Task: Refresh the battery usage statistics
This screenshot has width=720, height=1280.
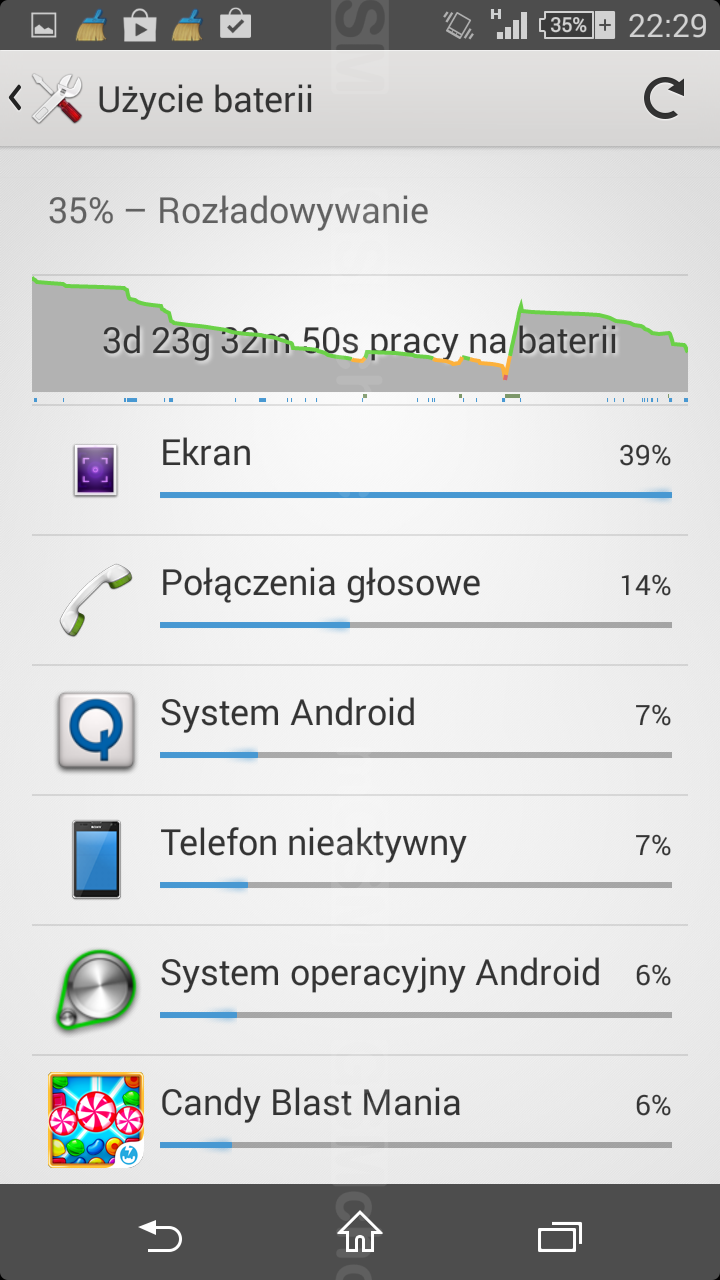Action: pos(664,99)
